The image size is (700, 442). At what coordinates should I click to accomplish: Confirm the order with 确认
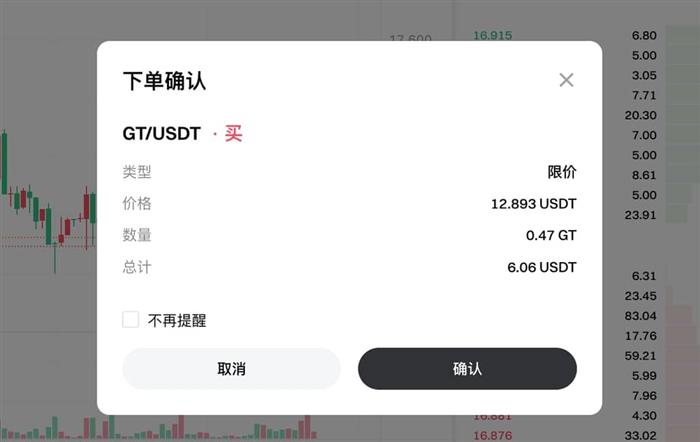point(467,368)
